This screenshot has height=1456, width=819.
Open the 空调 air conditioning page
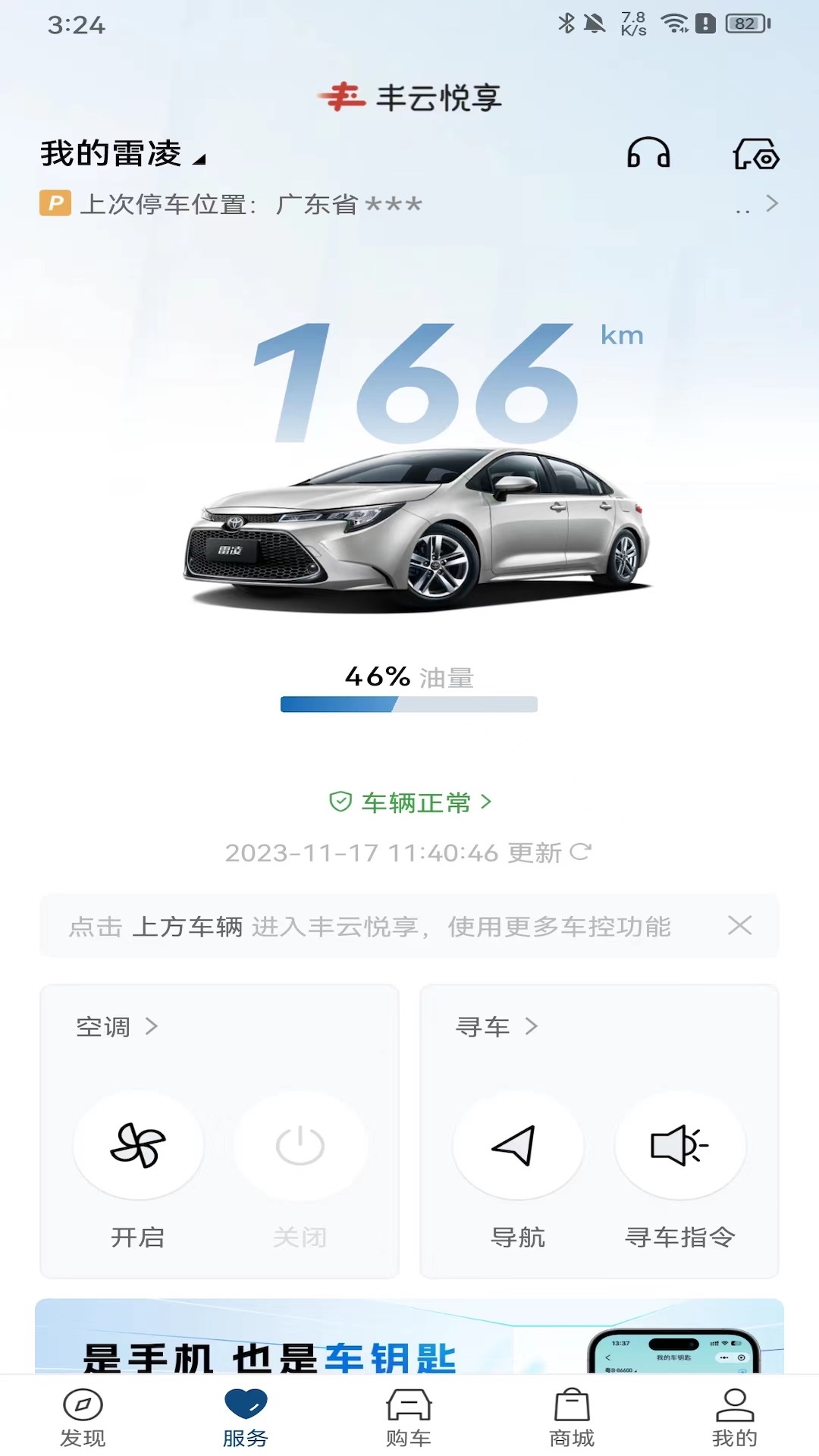(x=117, y=1027)
